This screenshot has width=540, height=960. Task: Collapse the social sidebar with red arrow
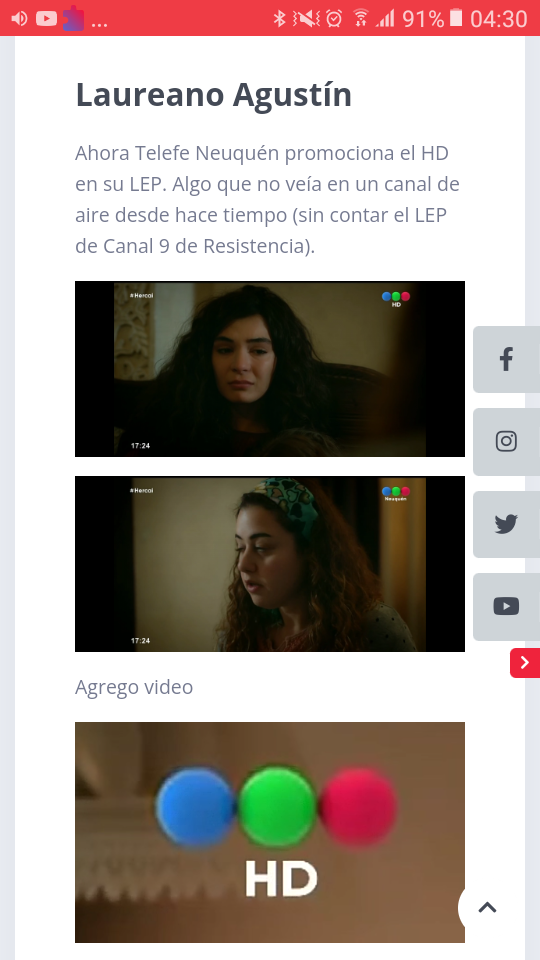(525, 662)
